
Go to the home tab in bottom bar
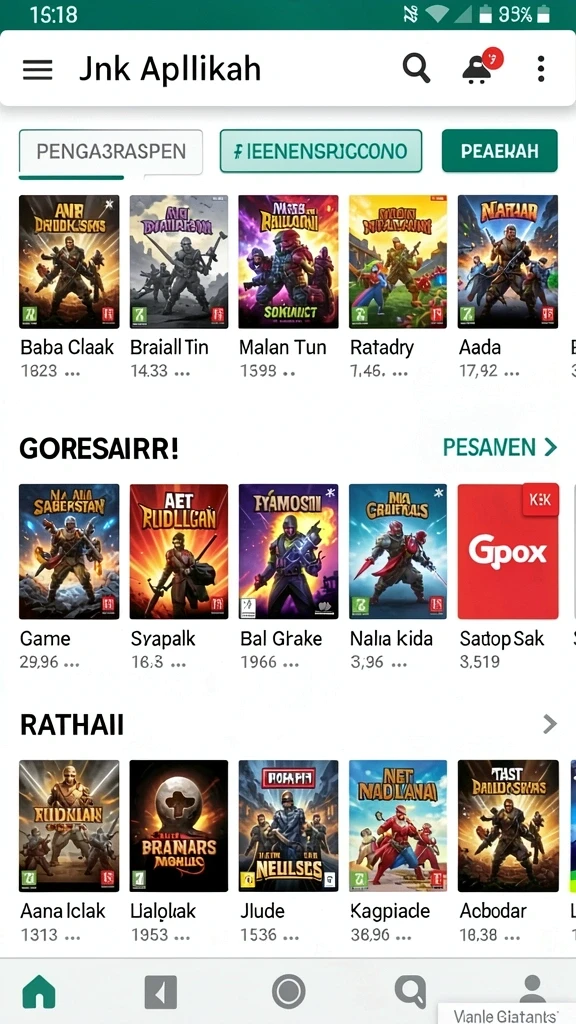click(x=39, y=992)
